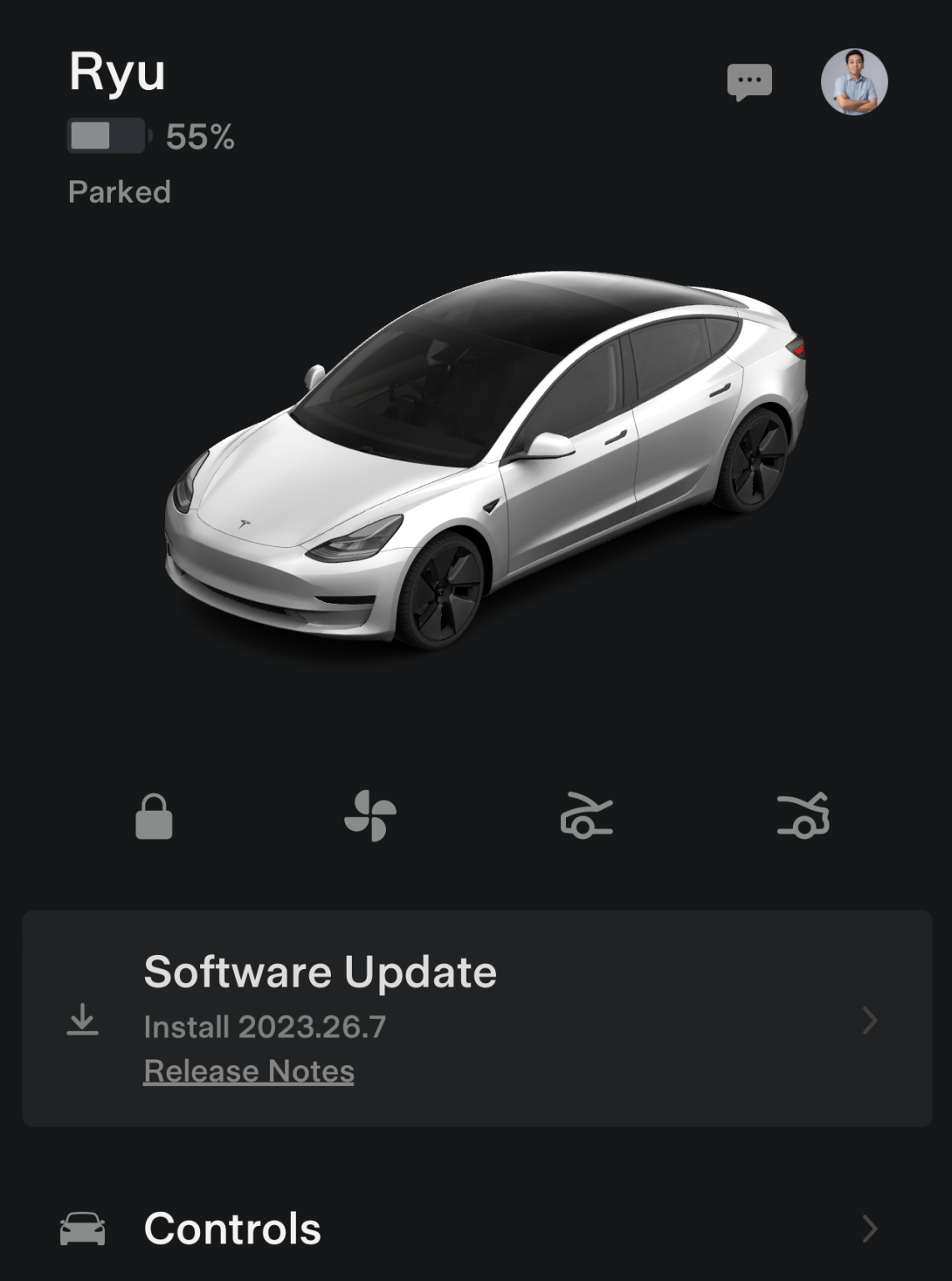This screenshot has width=952, height=1281.
Task: Tap the message bubble icon
Action: click(748, 81)
